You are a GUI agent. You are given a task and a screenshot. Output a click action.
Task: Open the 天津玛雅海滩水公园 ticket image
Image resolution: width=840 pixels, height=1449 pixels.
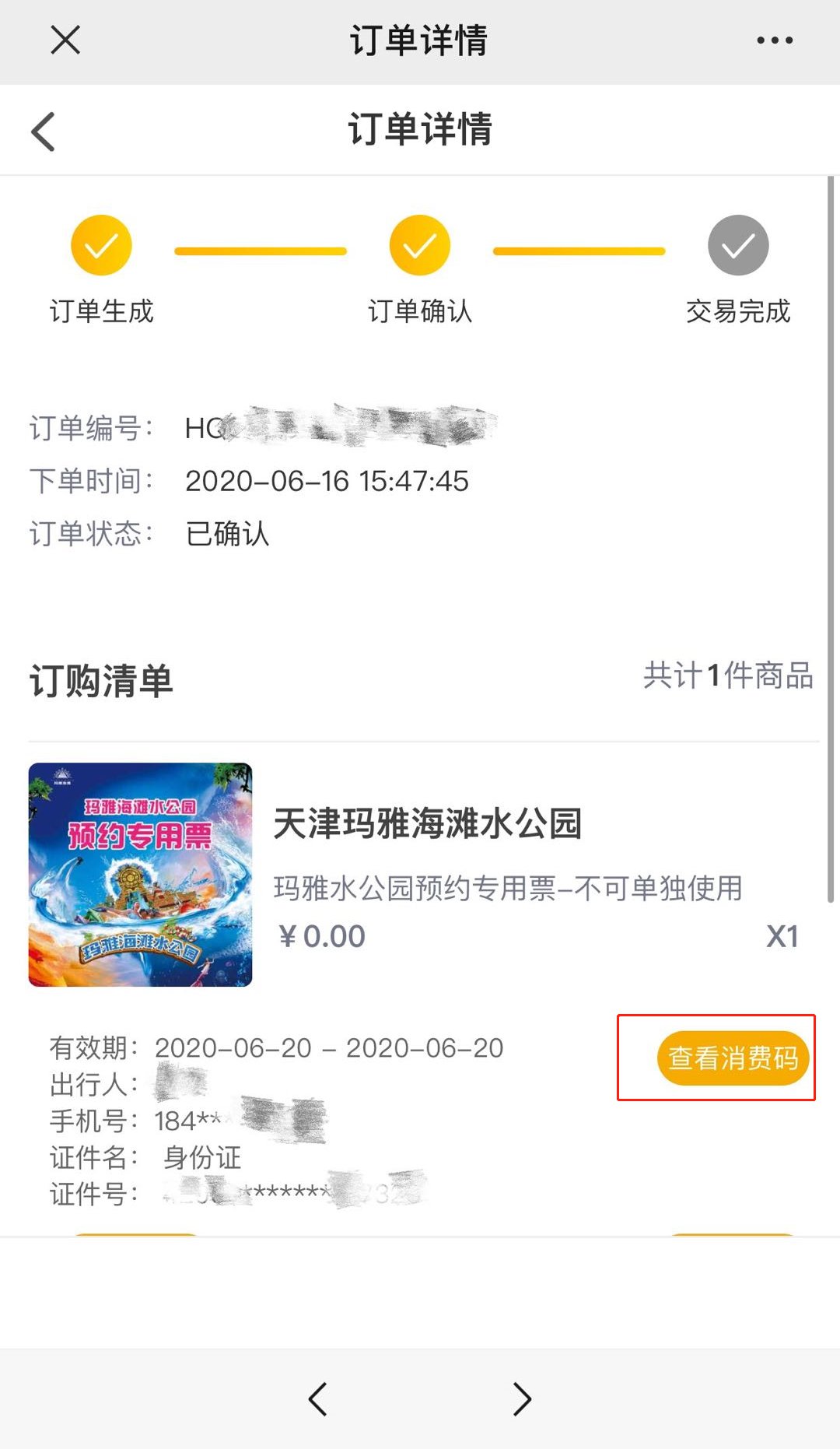click(x=141, y=875)
